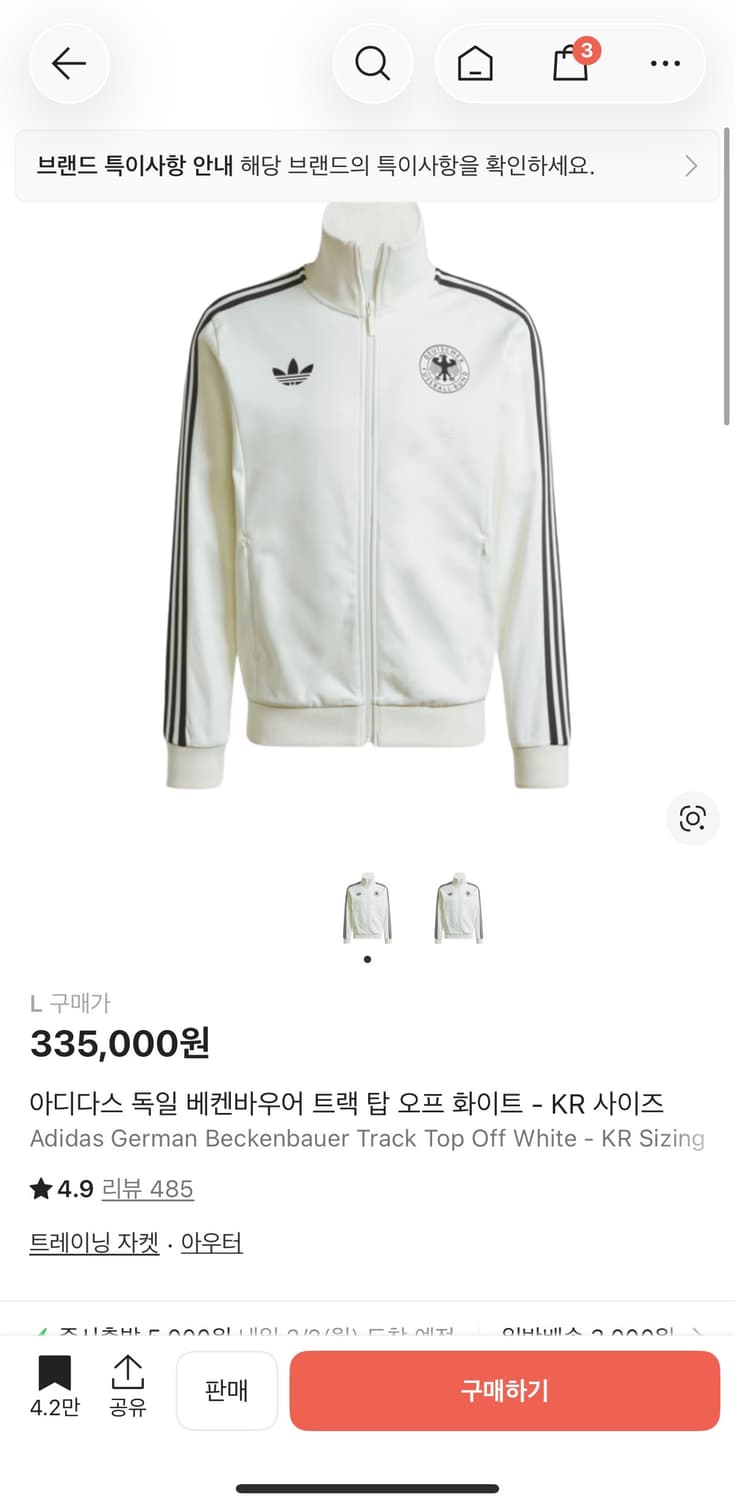Toggle the bookmark save showing 4.2만
The height and width of the screenshot is (1500, 735).
point(54,1390)
